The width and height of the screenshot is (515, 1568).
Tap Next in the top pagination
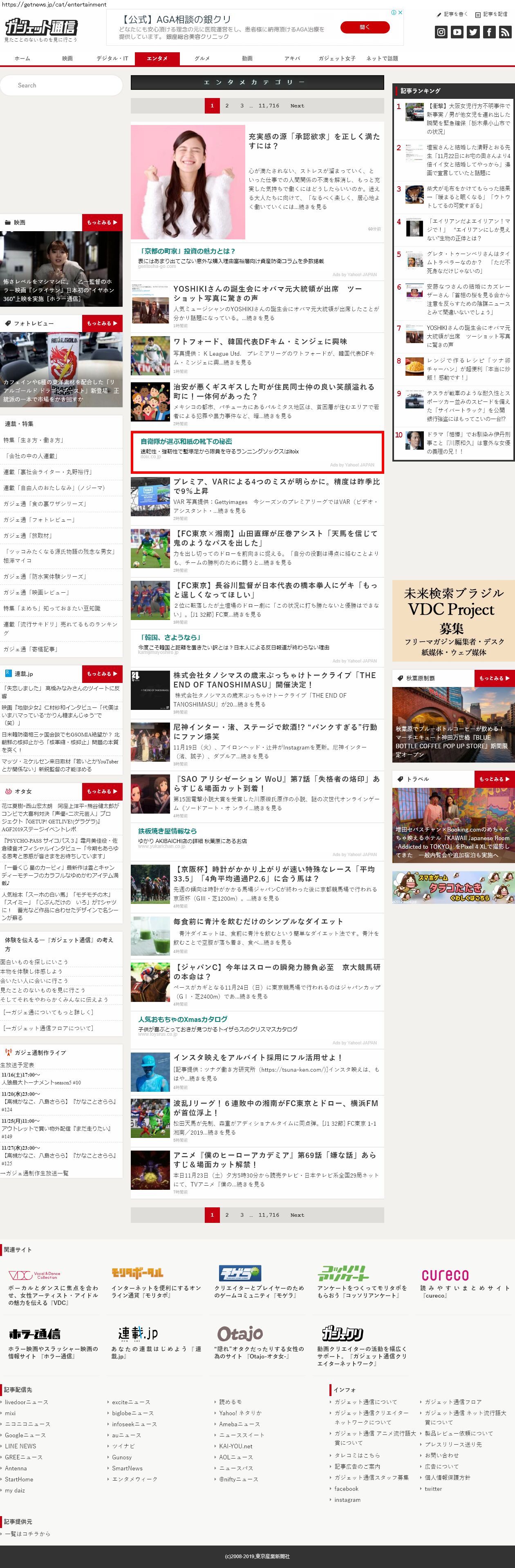(297, 106)
